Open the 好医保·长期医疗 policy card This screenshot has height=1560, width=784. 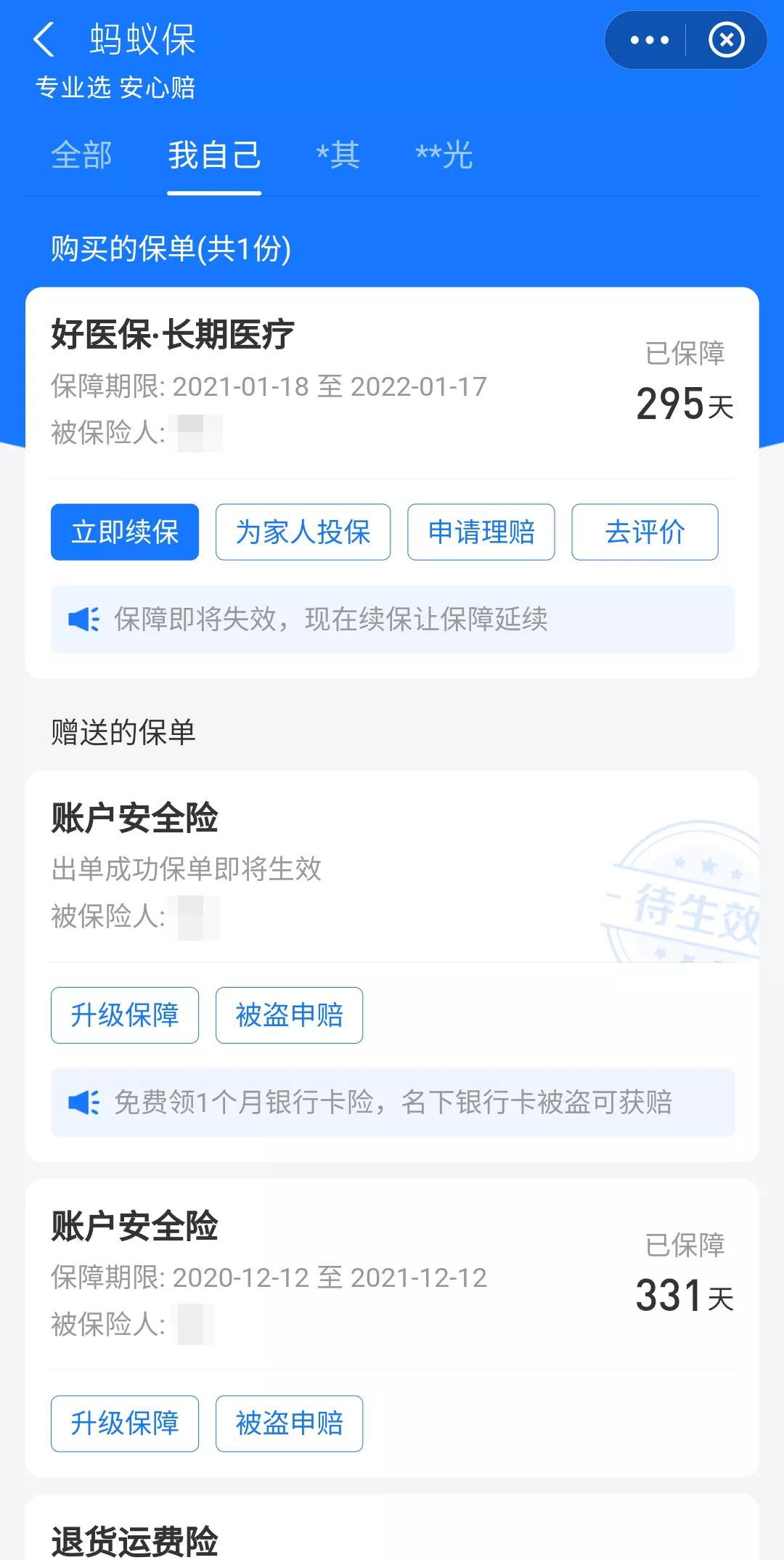point(172,335)
